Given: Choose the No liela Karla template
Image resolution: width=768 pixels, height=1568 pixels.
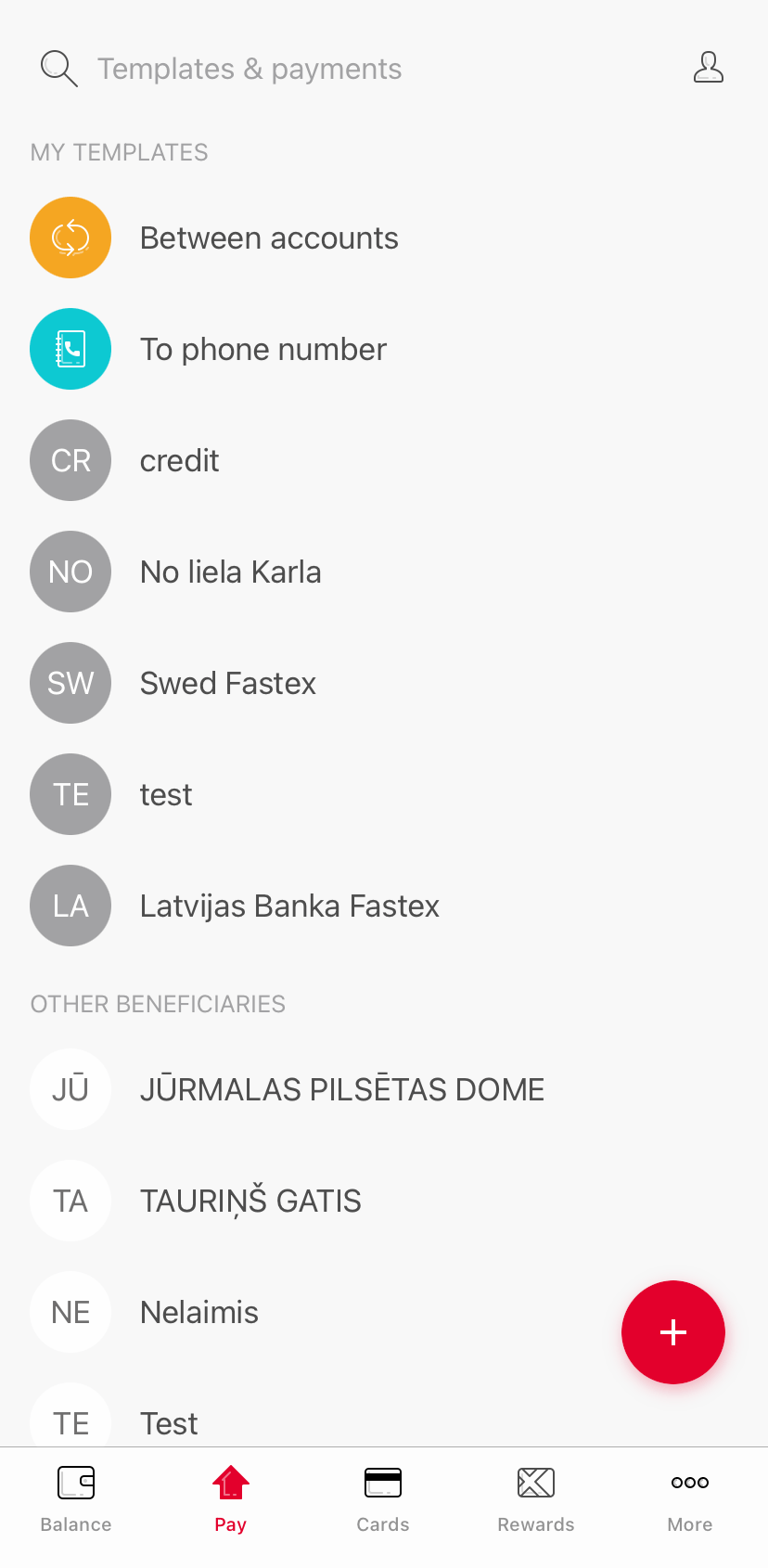Looking at the screenshot, I should 384,572.
